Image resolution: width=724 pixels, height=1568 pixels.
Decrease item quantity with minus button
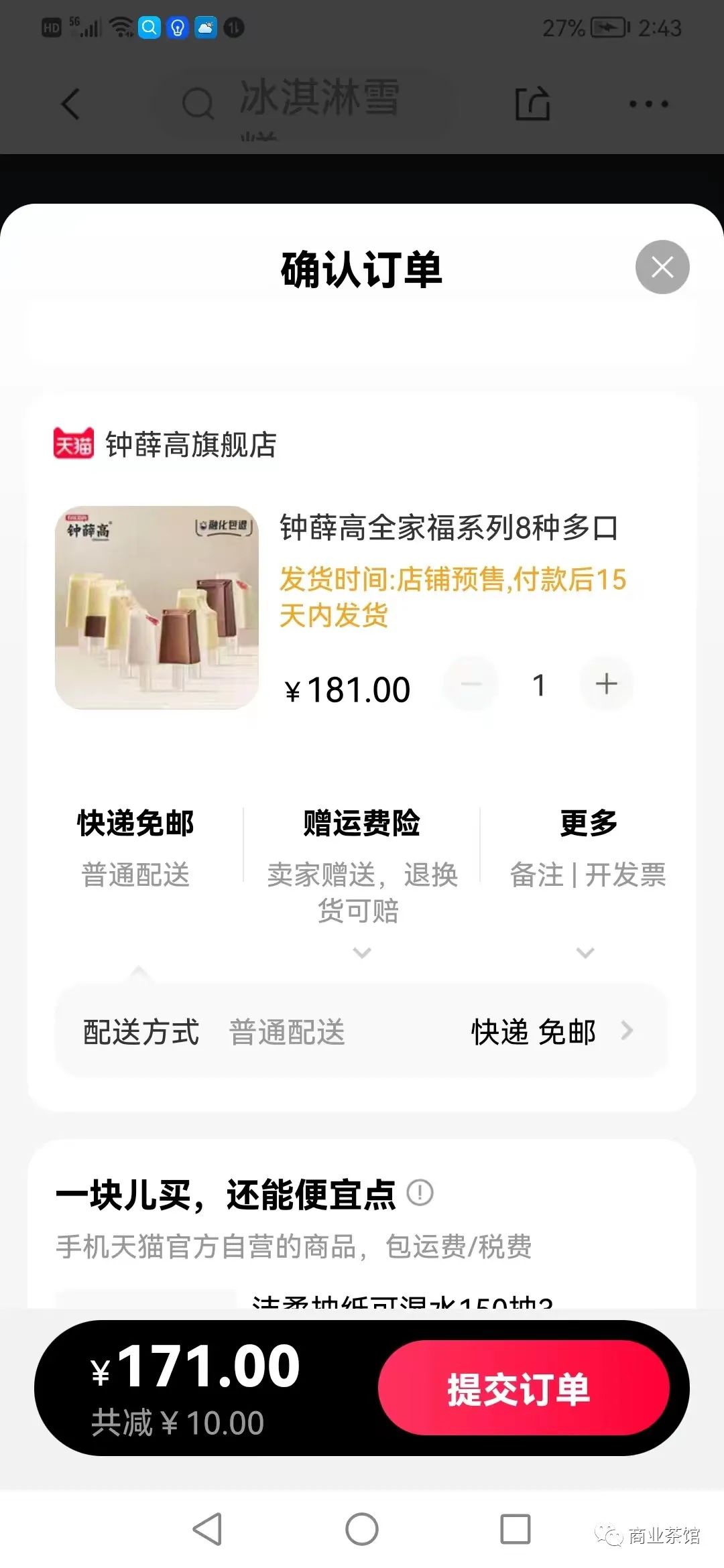pos(471,684)
